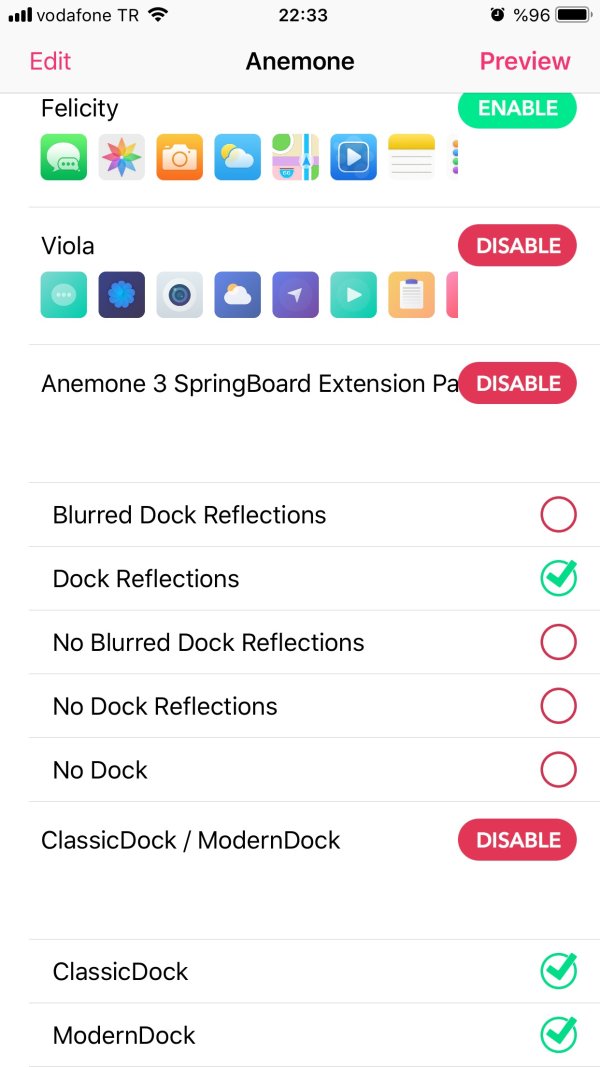The height and width of the screenshot is (1067, 600).
Task: Open the theme Preview
Action: (x=524, y=61)
